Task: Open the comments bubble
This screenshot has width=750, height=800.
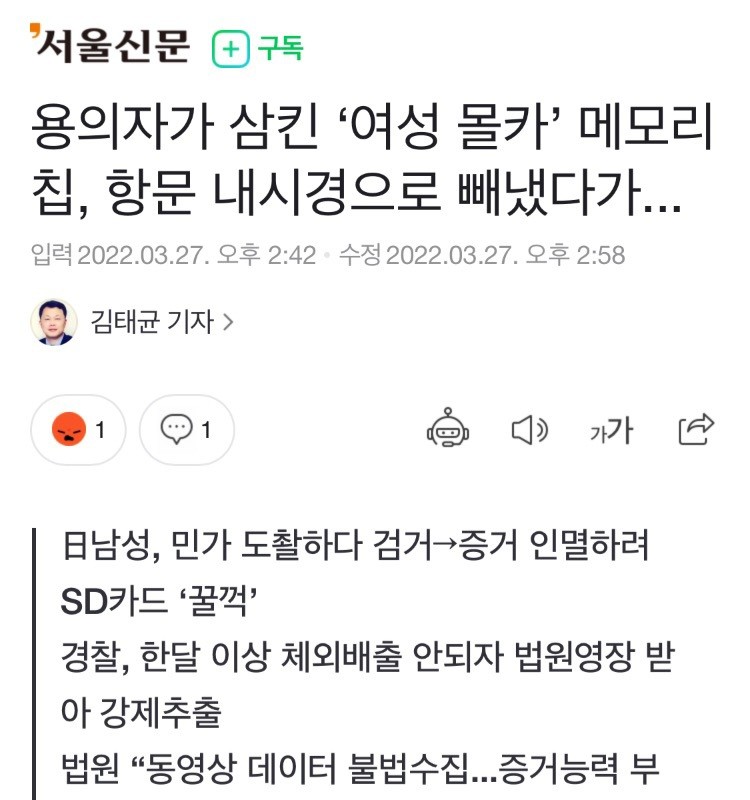Action: tap(187, 430)
